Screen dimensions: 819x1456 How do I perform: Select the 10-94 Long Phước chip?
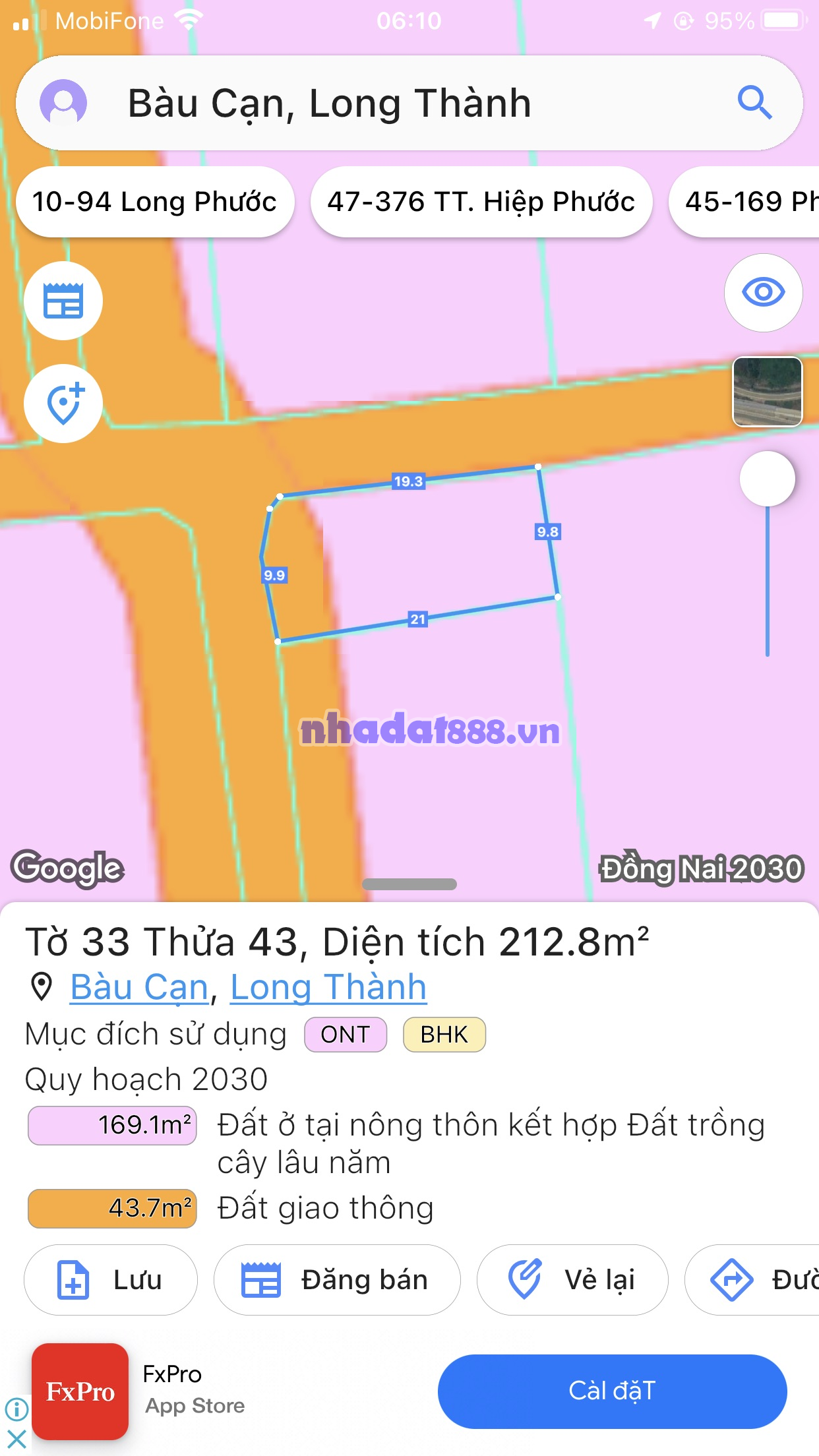pyautogui.click(x=154, y=202)
